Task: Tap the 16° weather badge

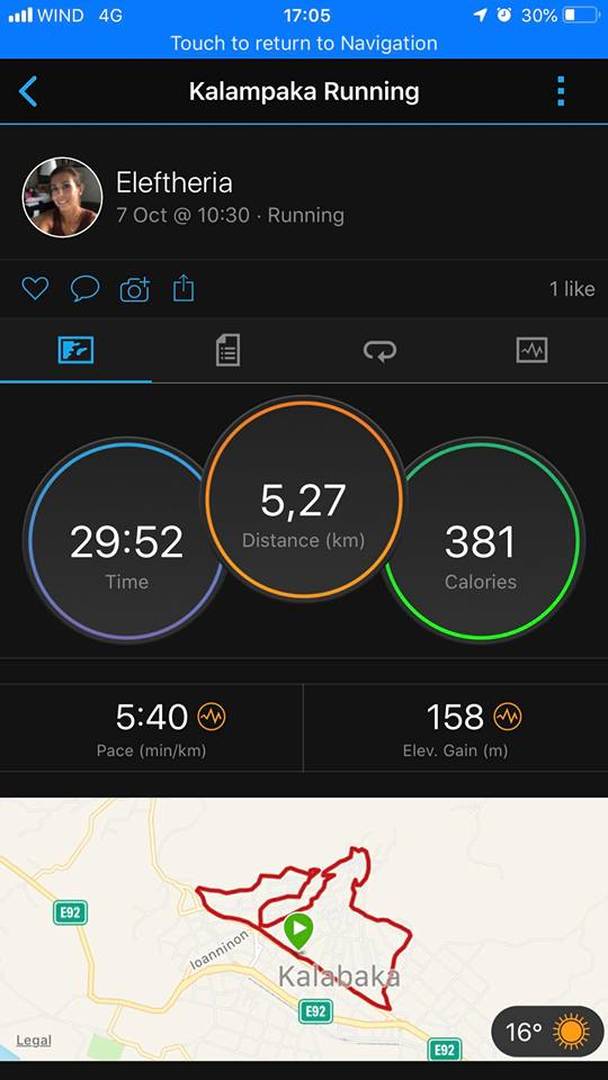Action: pyautogui.click(x=547, y=1032)
